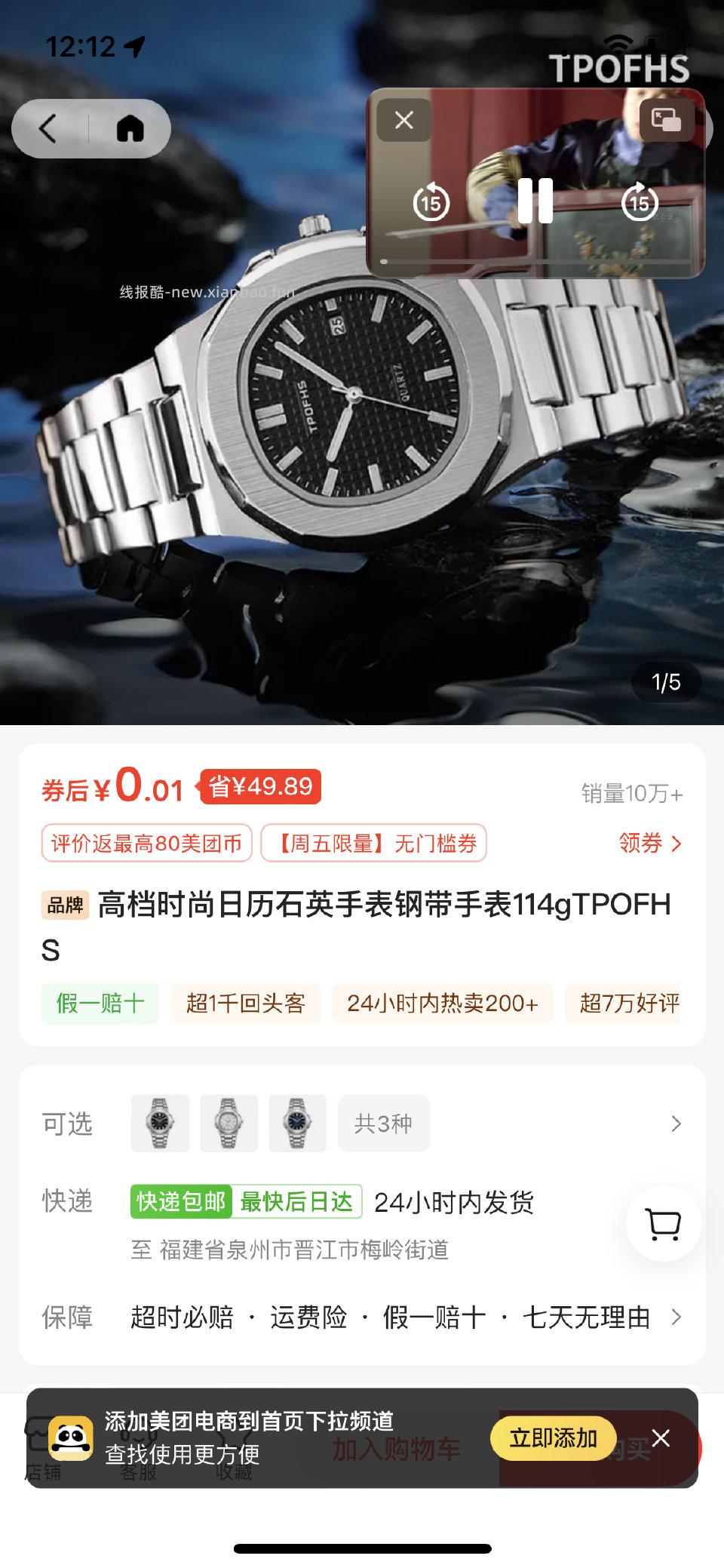Select the dark dial watch variant
Viewport: 724px width, 1568px height.
coord(160,1124)
